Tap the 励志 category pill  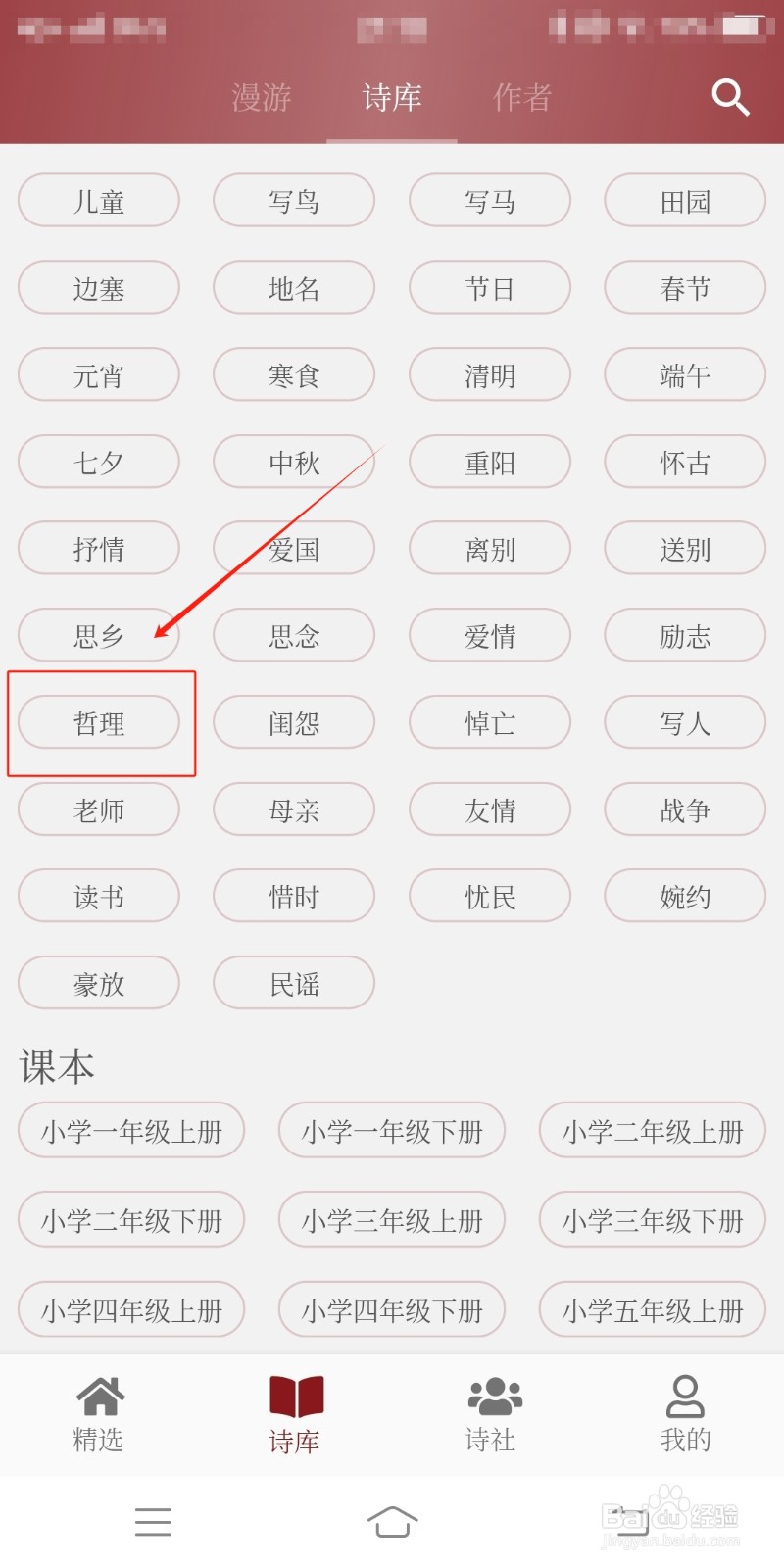pyautogui.click(x=685, y=635)
